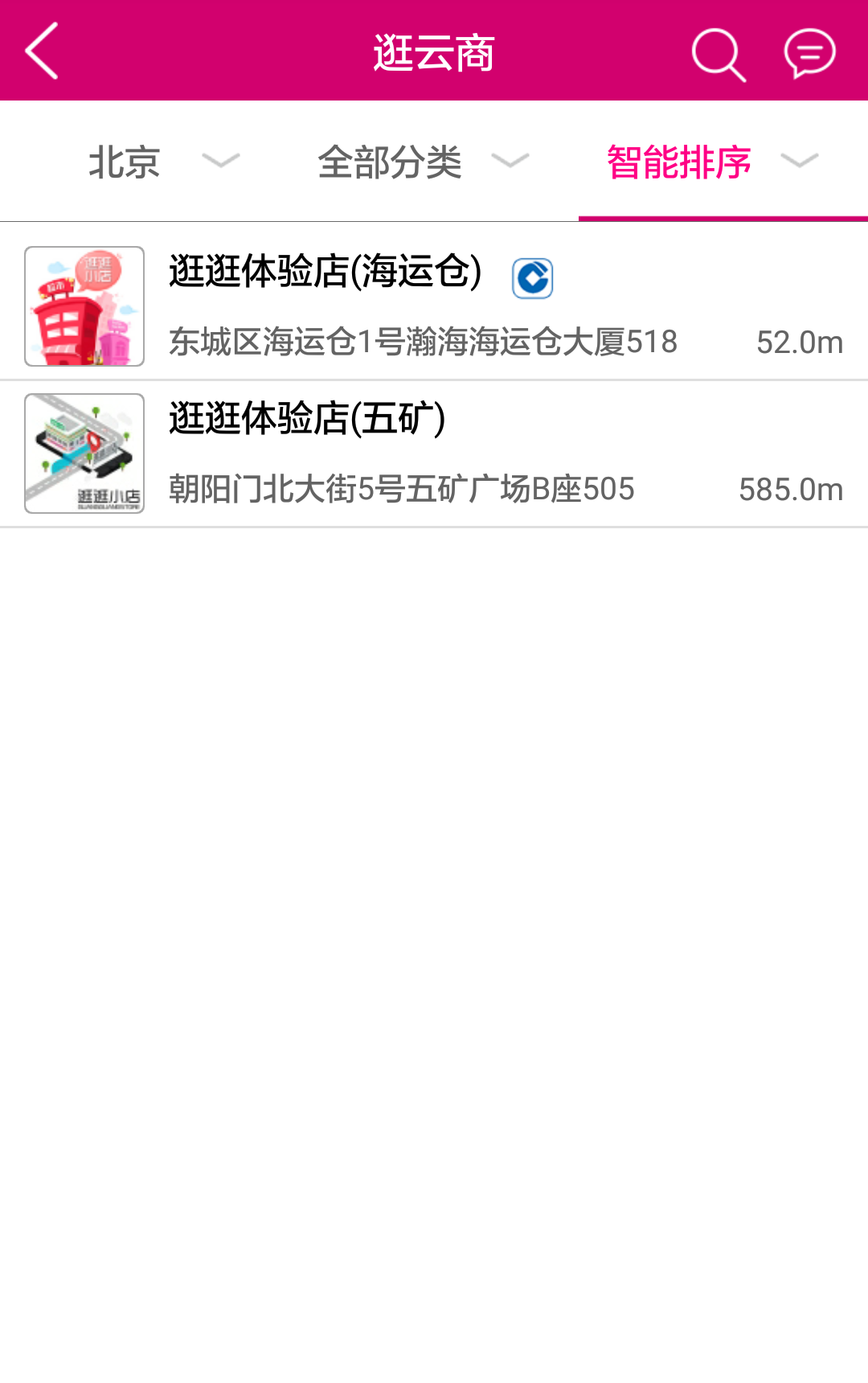The height and width of the screenshot is (1383, 868).
Task: Expand the 智能排序 sorting dropdown
Action: (711, 162)
